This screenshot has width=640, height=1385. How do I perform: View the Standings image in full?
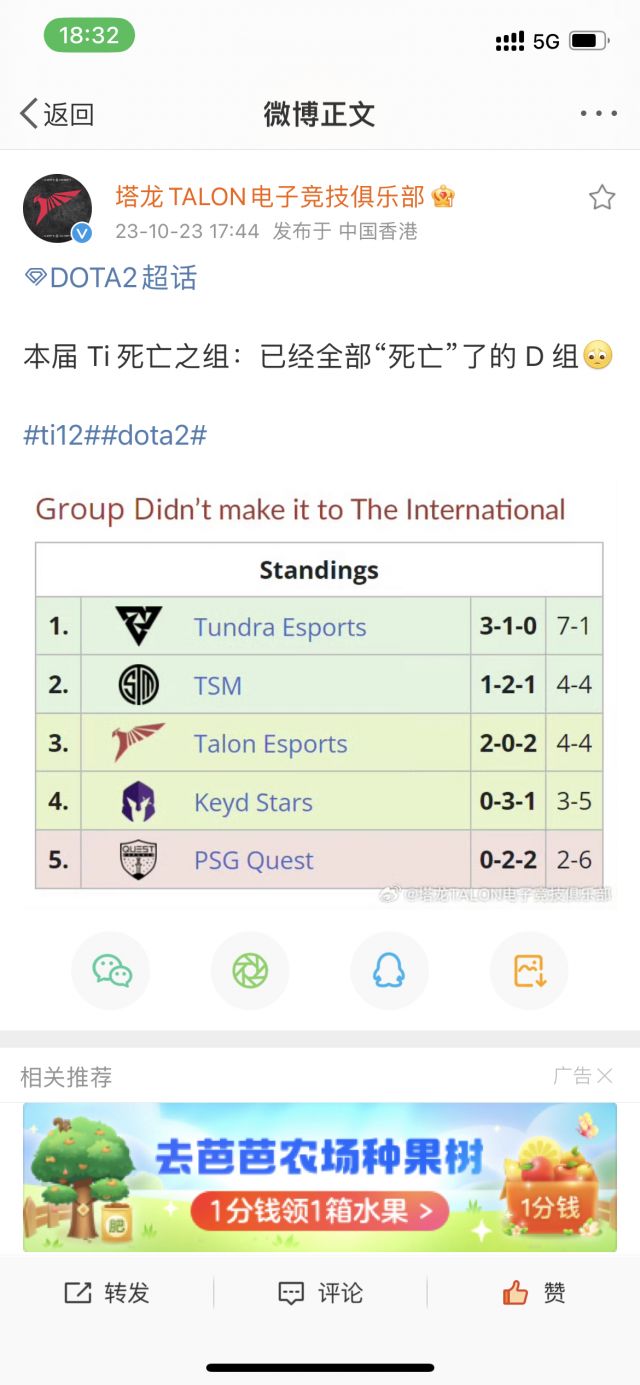pos(318,690)
